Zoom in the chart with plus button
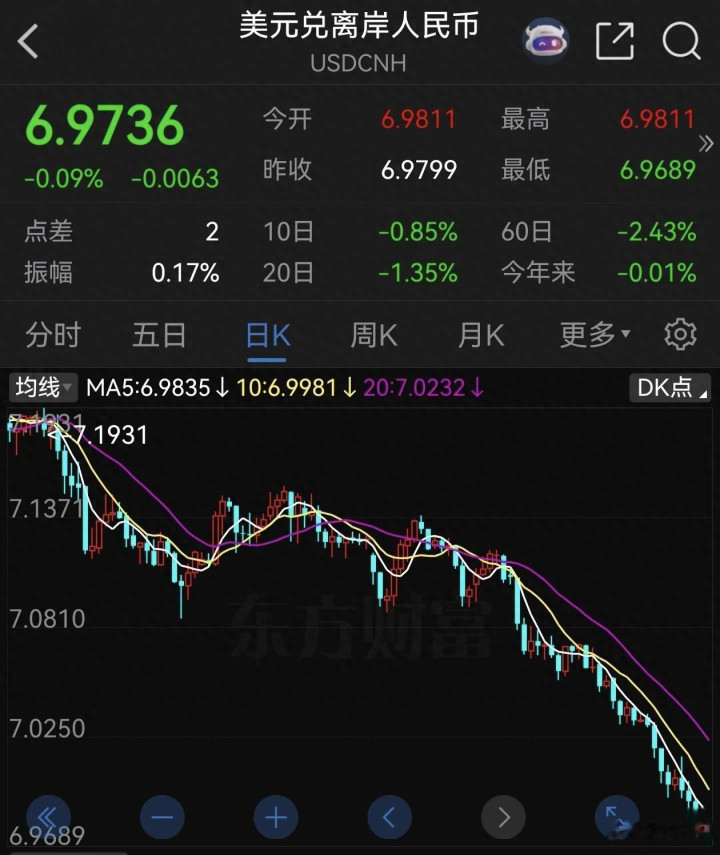This screenshot has height=855, width=720. 276,817
